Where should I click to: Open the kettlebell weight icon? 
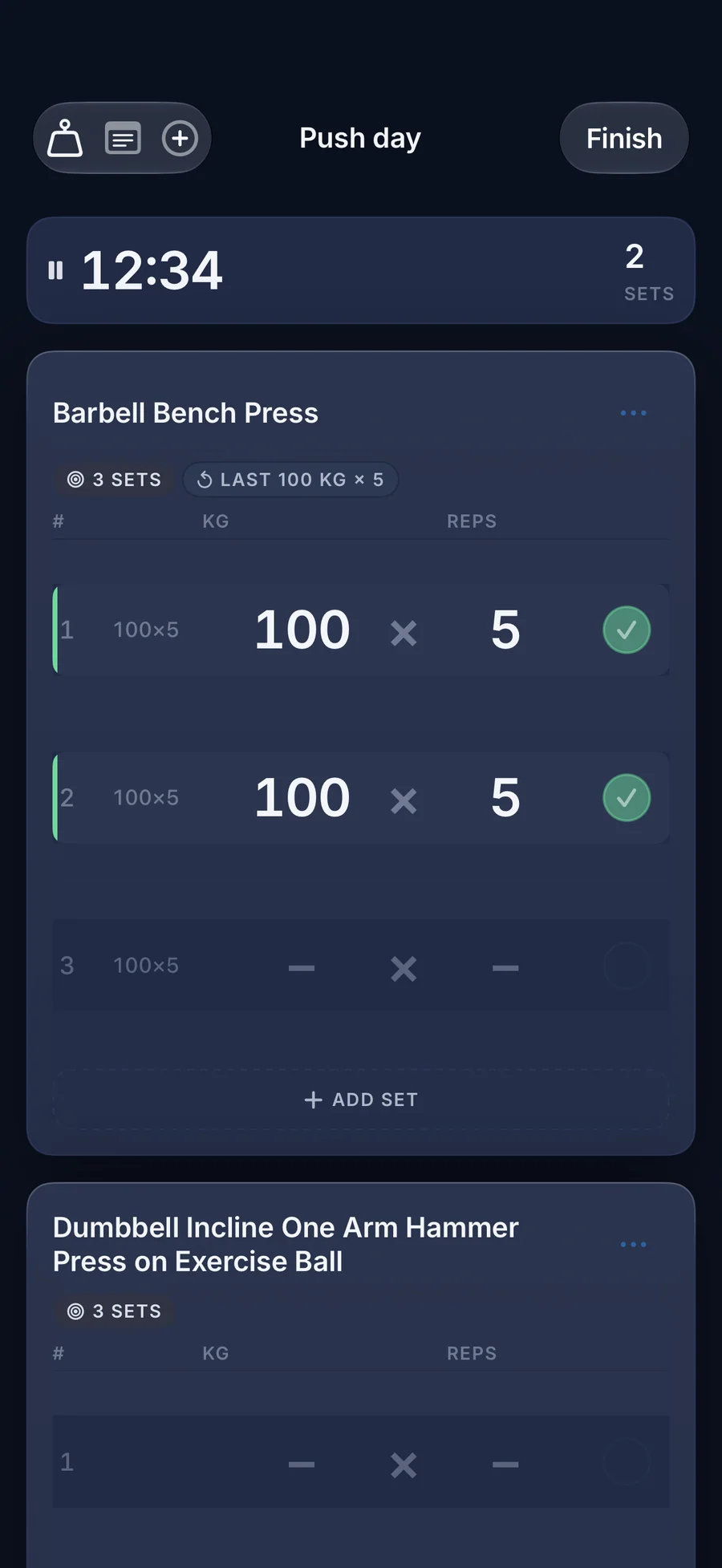click(x=65, y=138)
